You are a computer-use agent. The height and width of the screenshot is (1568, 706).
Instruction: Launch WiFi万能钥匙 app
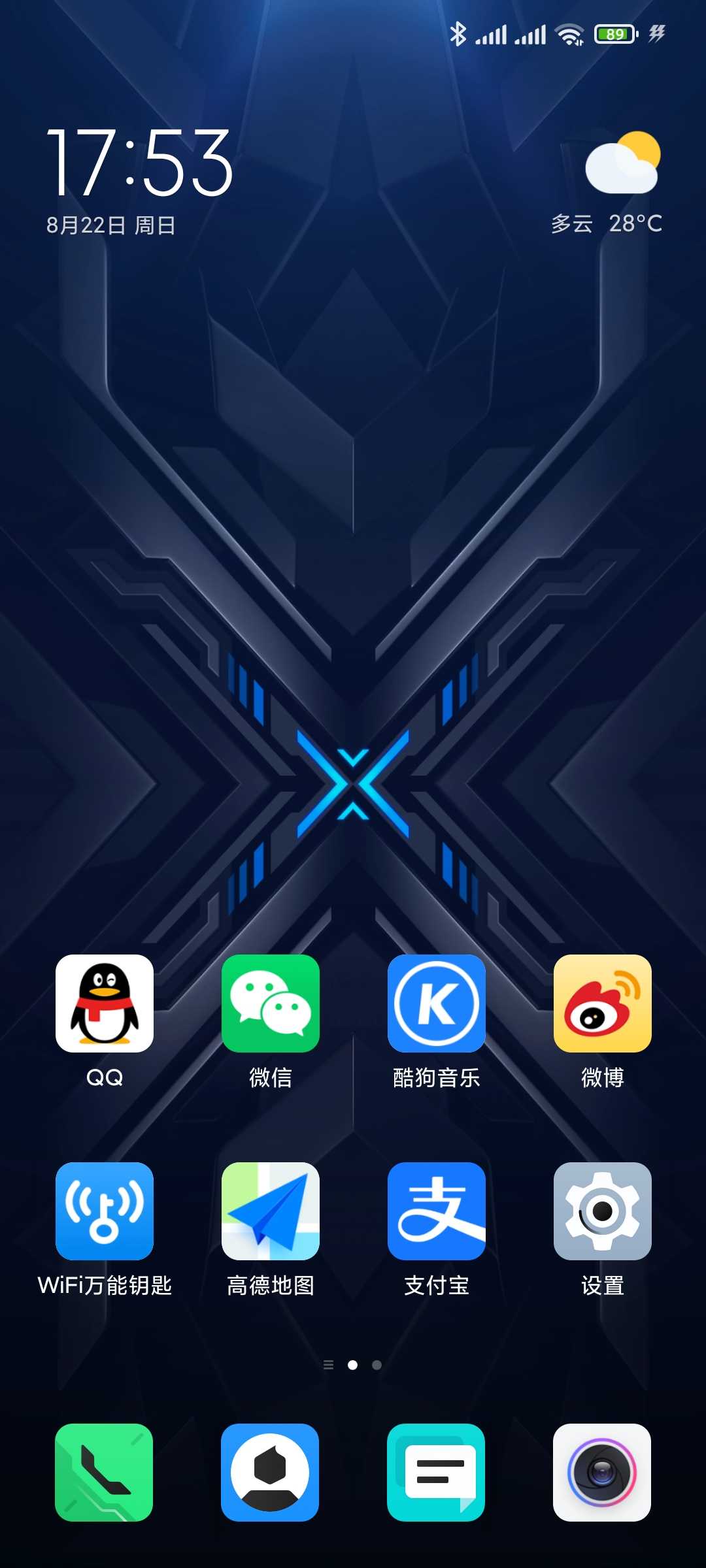[x=105, y=1211]
